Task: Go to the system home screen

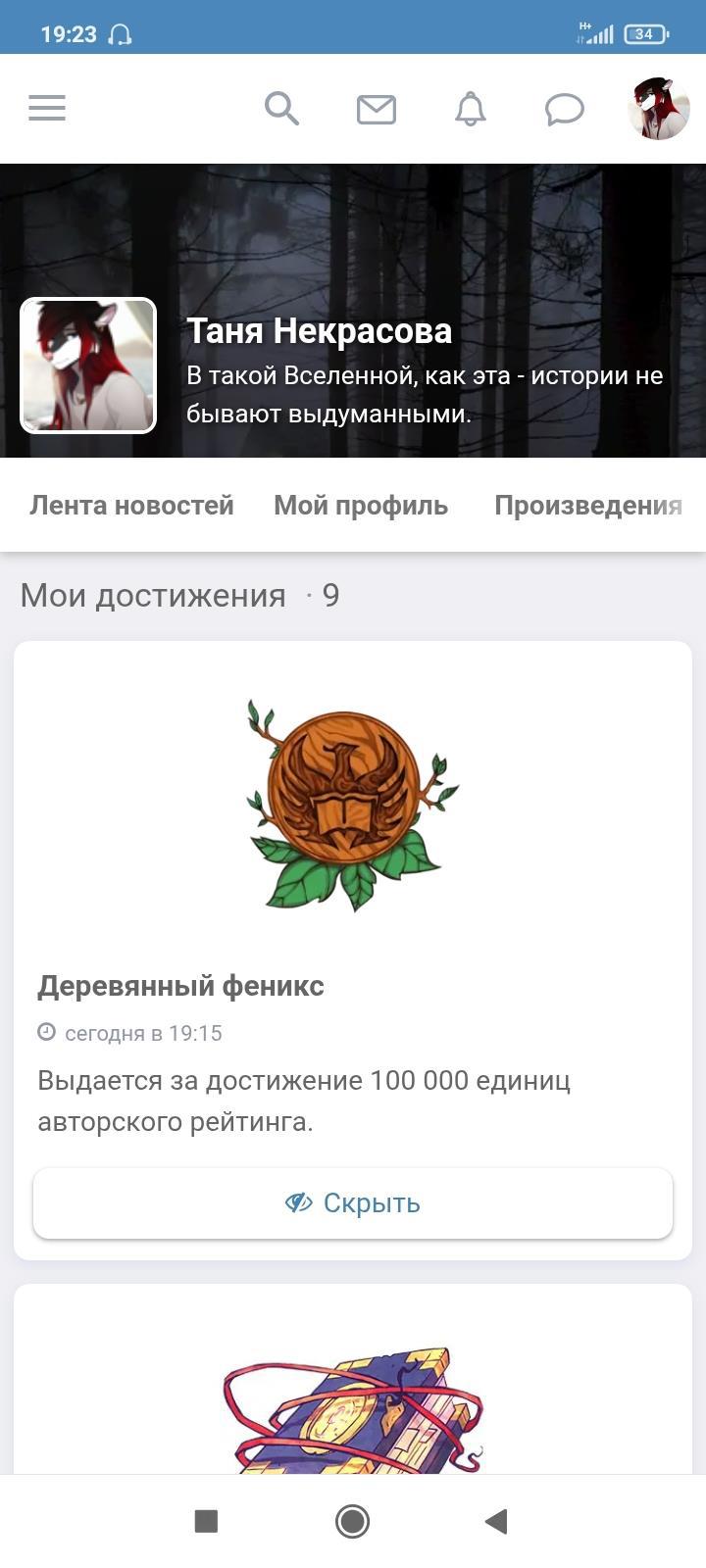Action: [352, 1521]
